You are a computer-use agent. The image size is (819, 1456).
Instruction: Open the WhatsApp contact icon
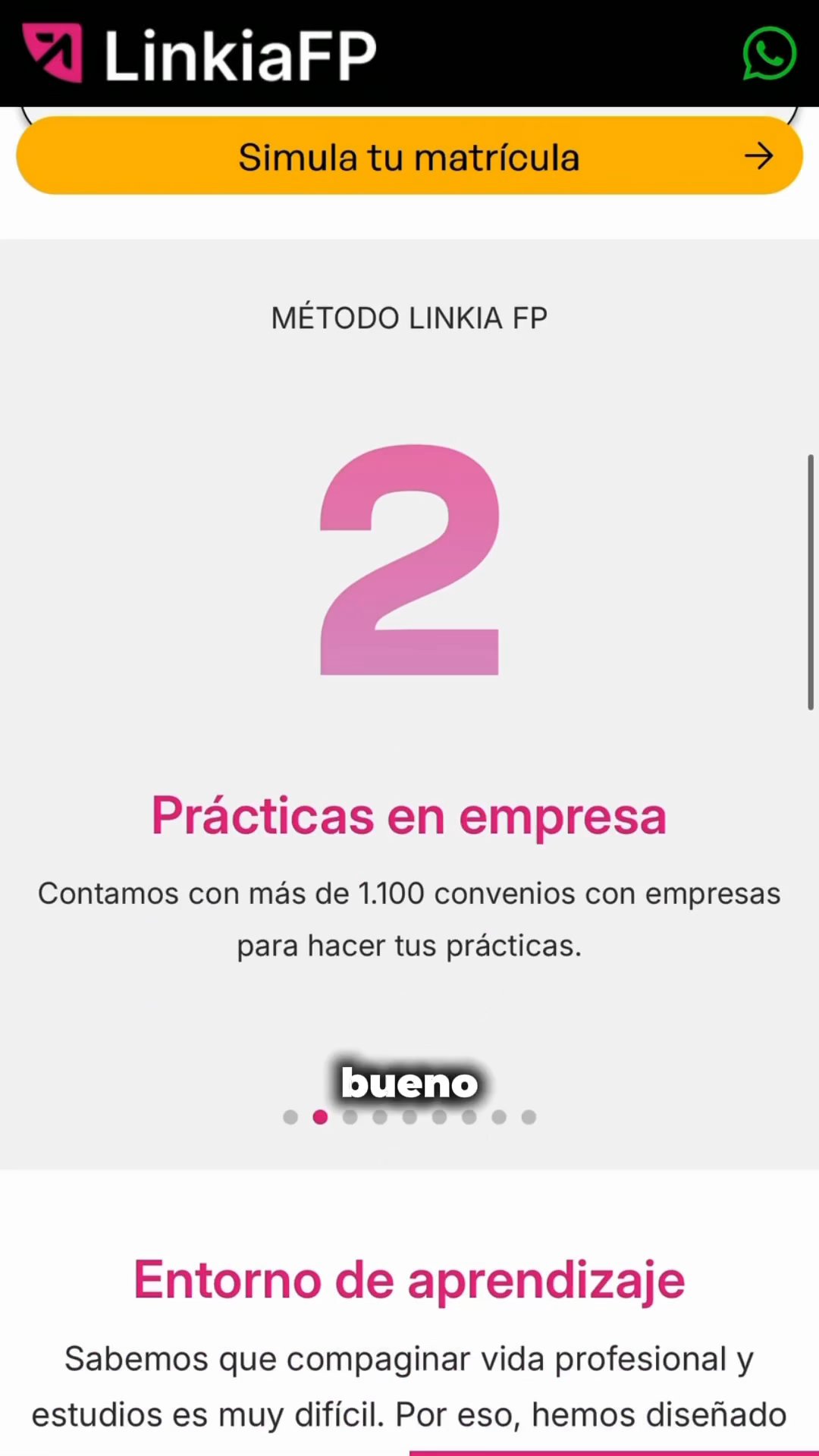coord(769,54)
